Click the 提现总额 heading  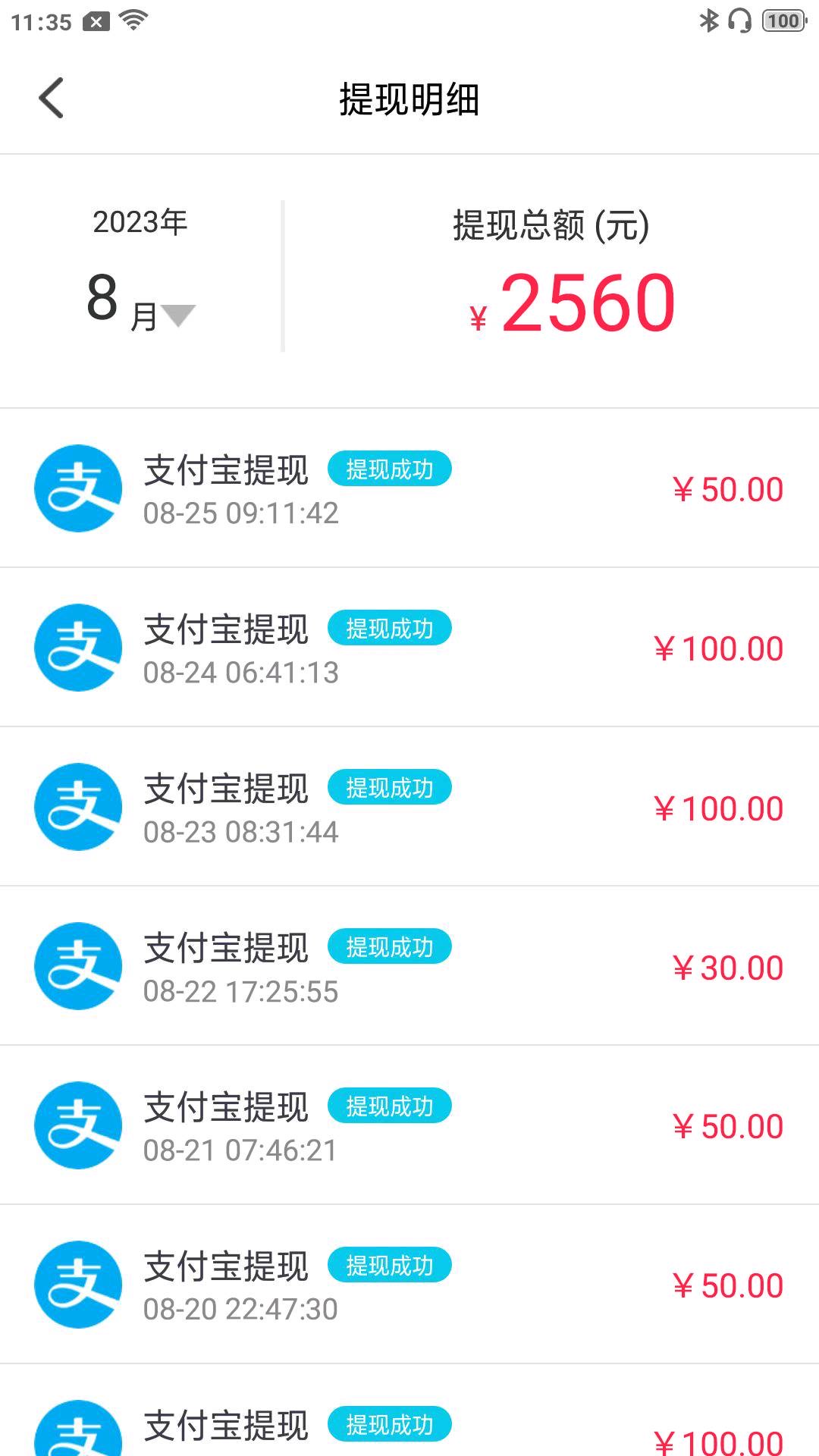point(551,224)
